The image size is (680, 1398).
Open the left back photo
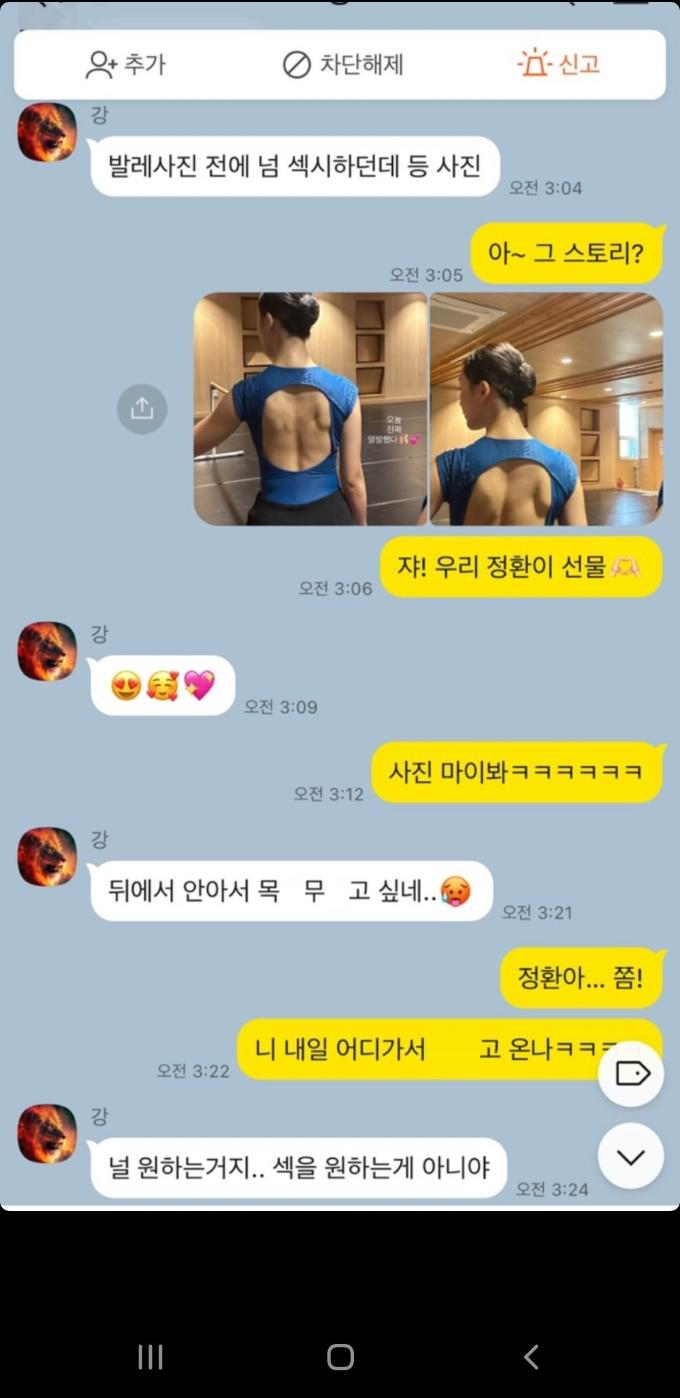coord(310,409)
